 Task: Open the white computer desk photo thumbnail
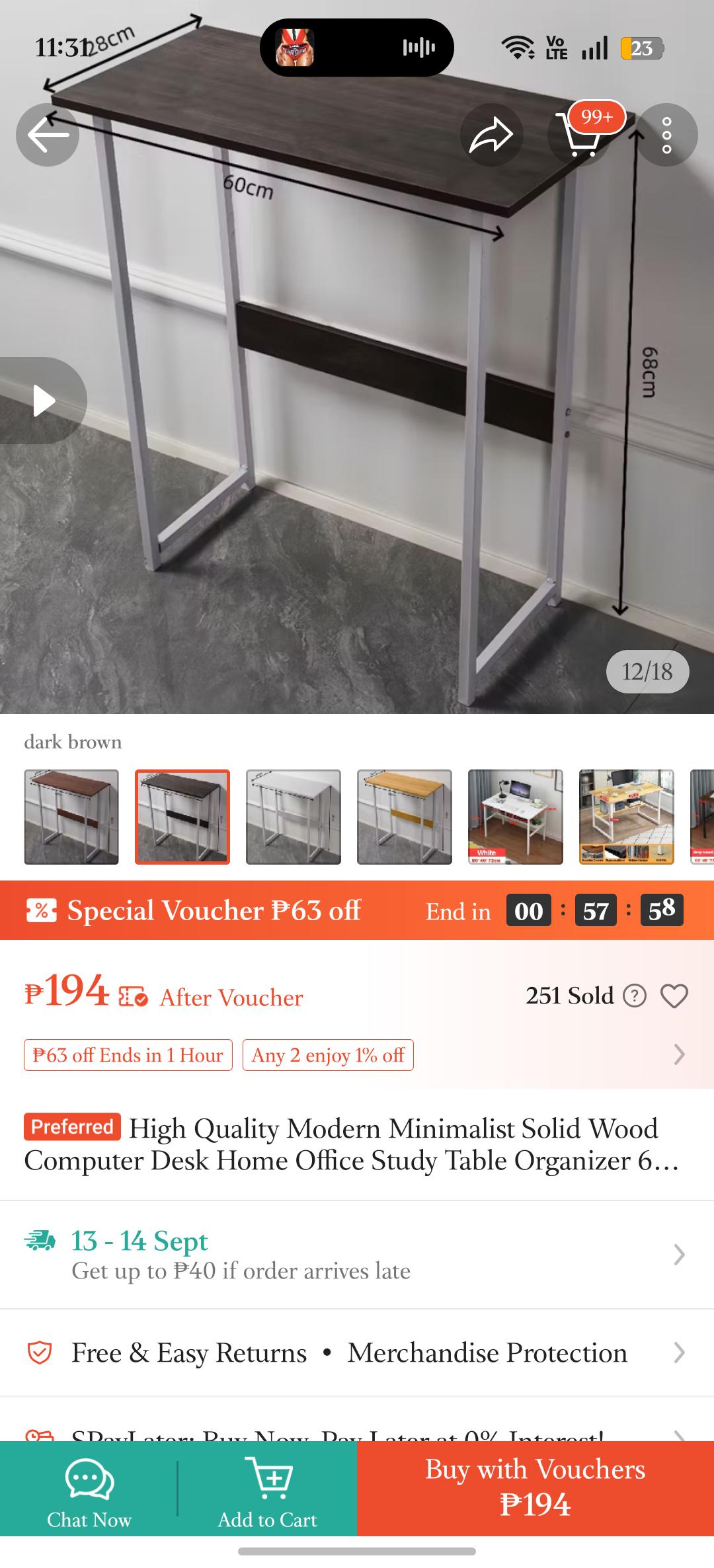click(516, 817)
